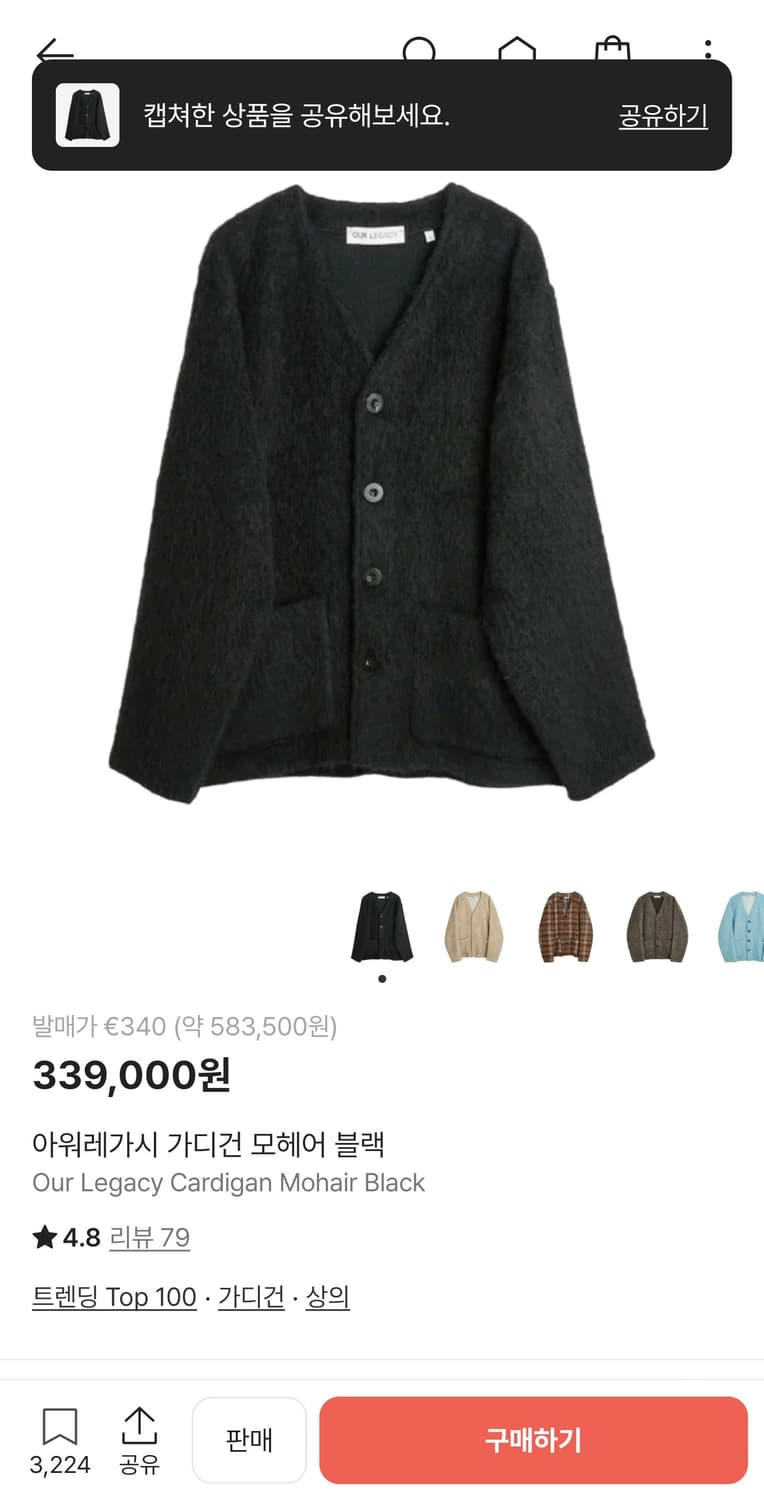Tap the star icon next to 4.8 rating
764x1500 pixels.
(x=44, y=1238)
